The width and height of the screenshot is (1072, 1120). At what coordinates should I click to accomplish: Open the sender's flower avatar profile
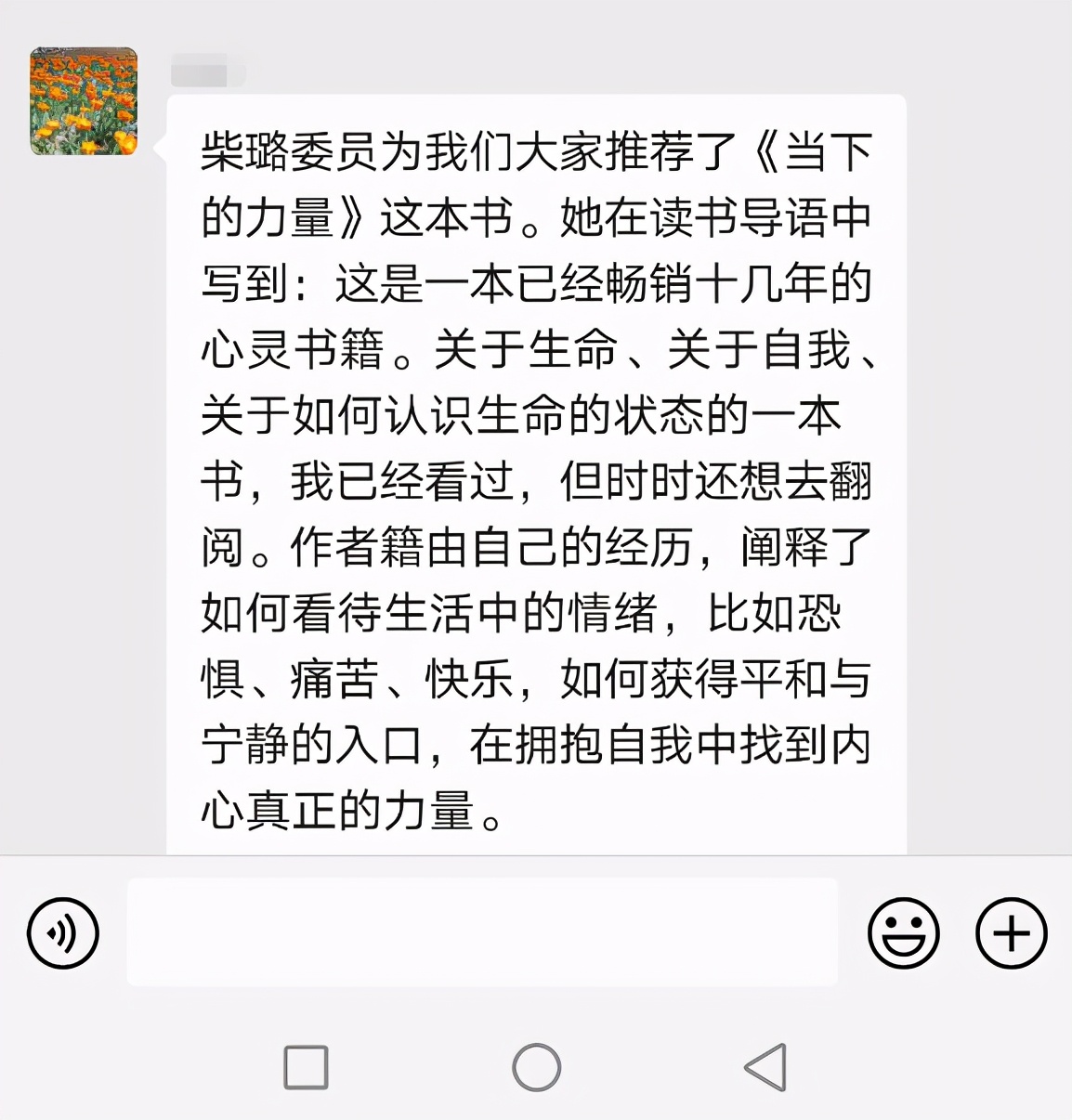pos(84,101)
